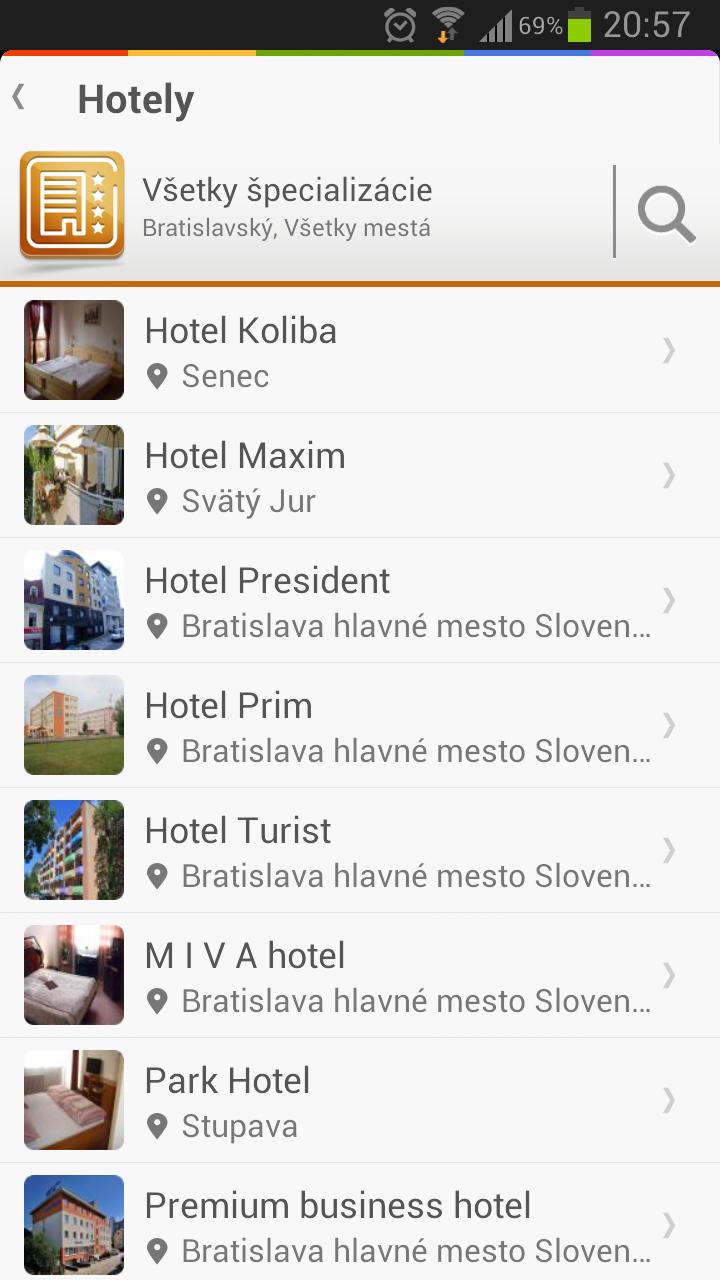Go back from the Hotely screen

point(20,98)
